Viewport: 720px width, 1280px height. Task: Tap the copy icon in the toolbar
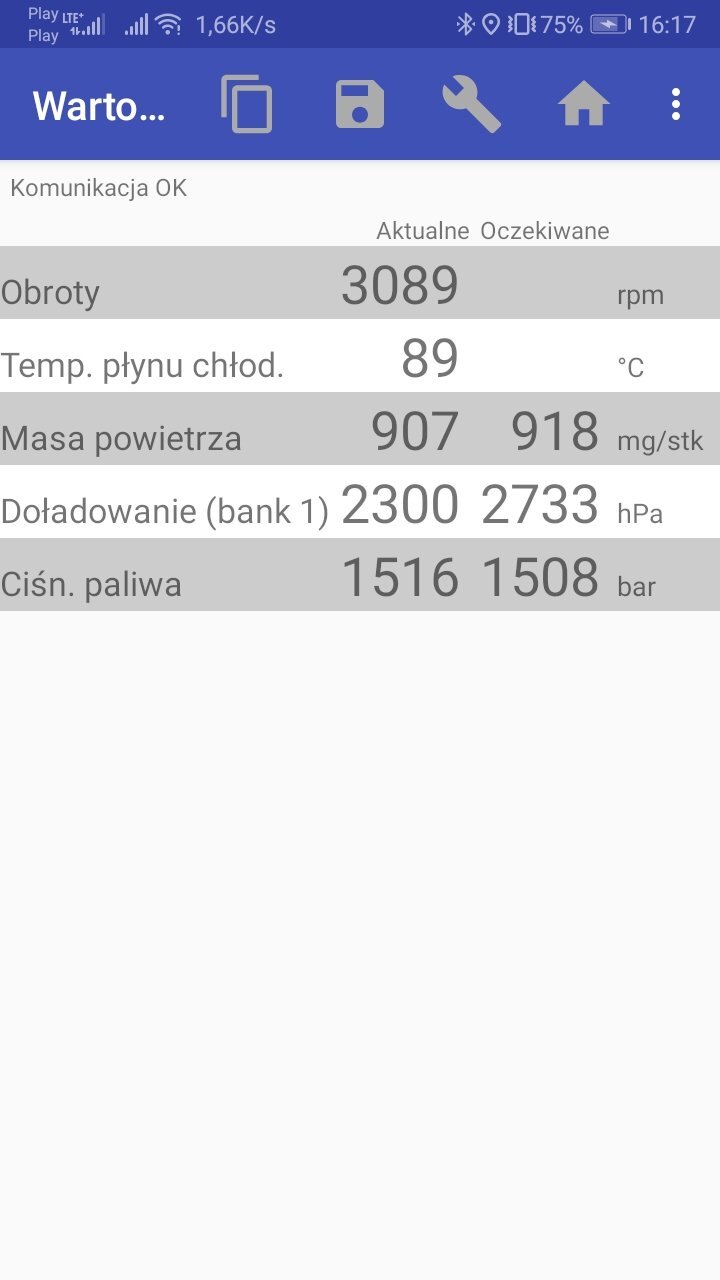(246, 104)
